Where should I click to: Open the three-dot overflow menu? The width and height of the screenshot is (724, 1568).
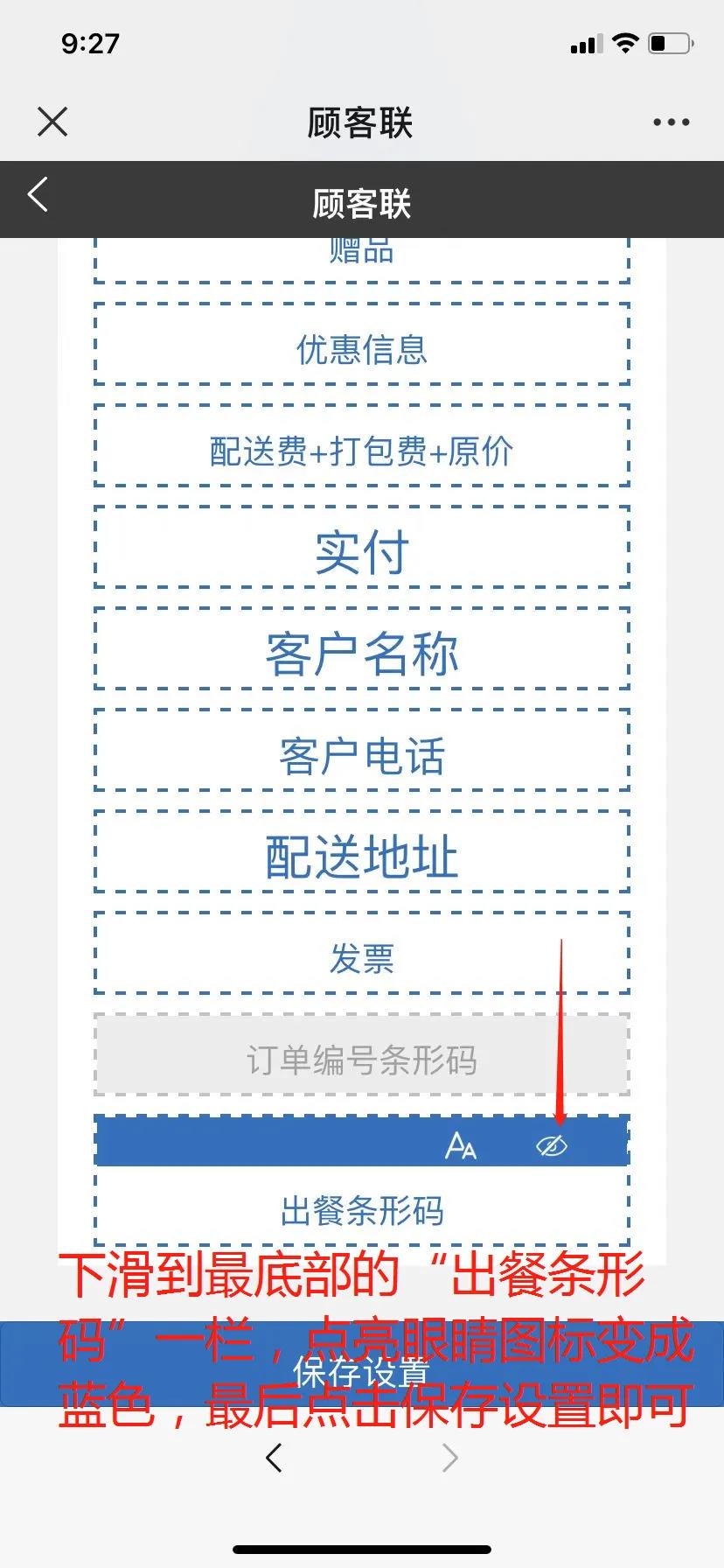(671, 122)
